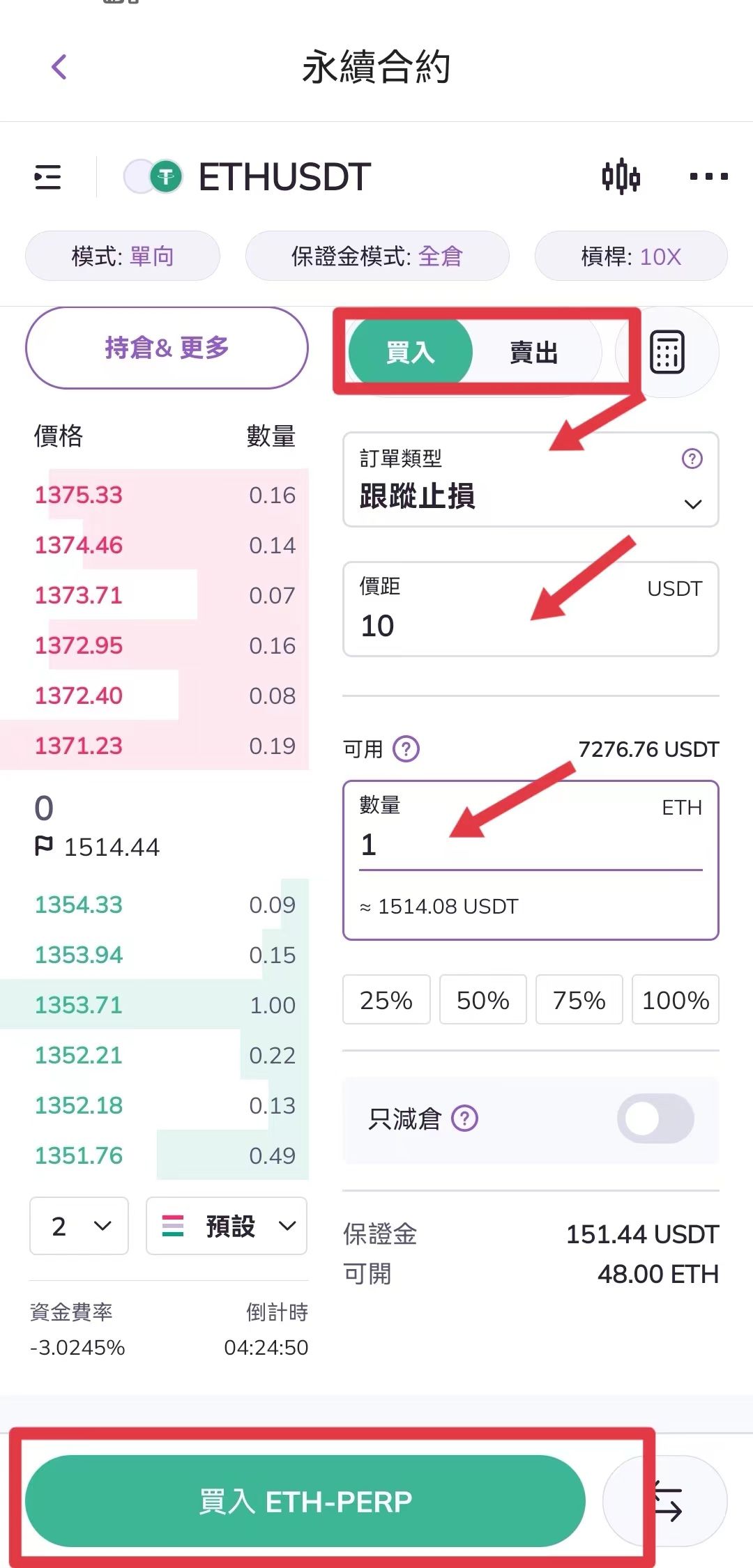Open 持倉& 更多
This screenshot has width=753, height=1568.
click(x=167, y=348)
